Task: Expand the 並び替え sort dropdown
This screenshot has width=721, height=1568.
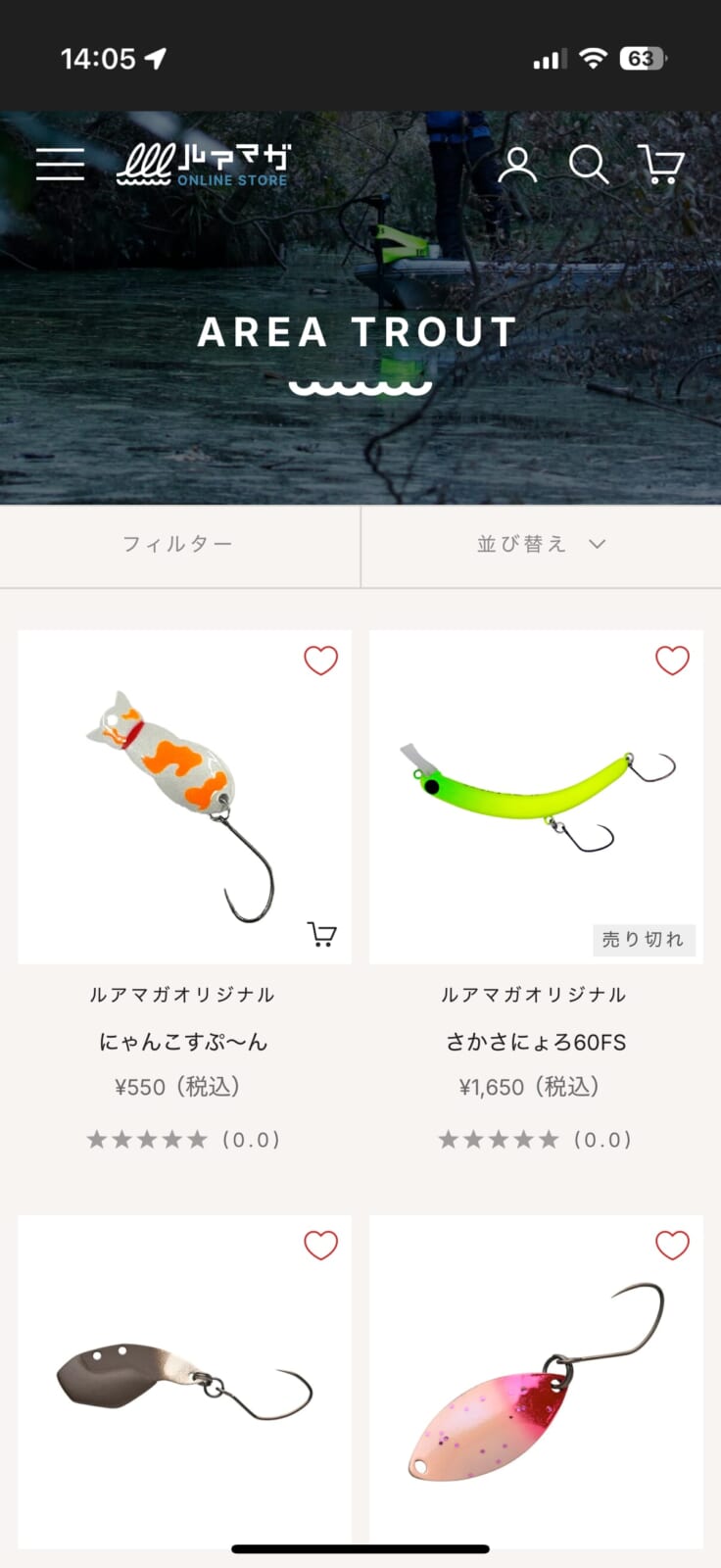Action: point(541,545)
